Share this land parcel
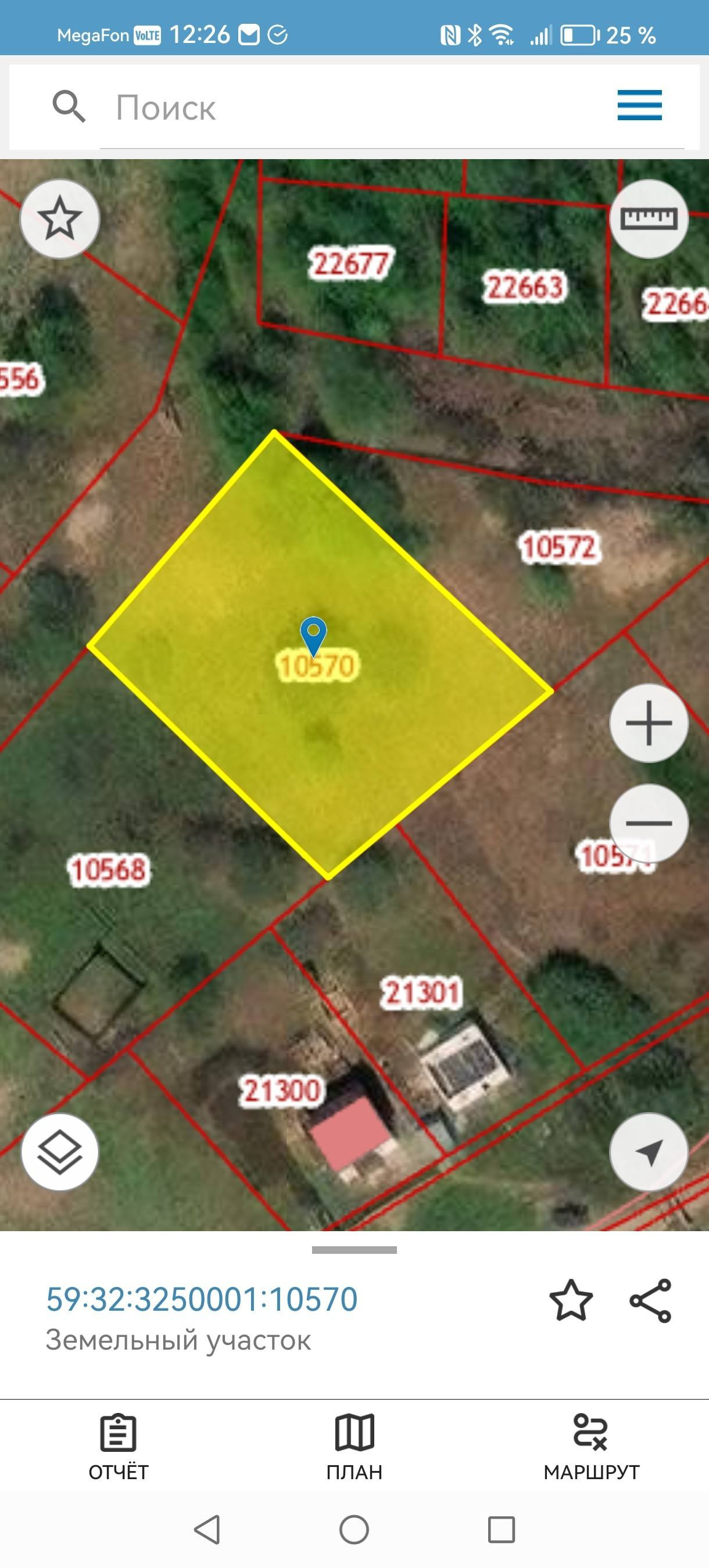 [650, 1301]
